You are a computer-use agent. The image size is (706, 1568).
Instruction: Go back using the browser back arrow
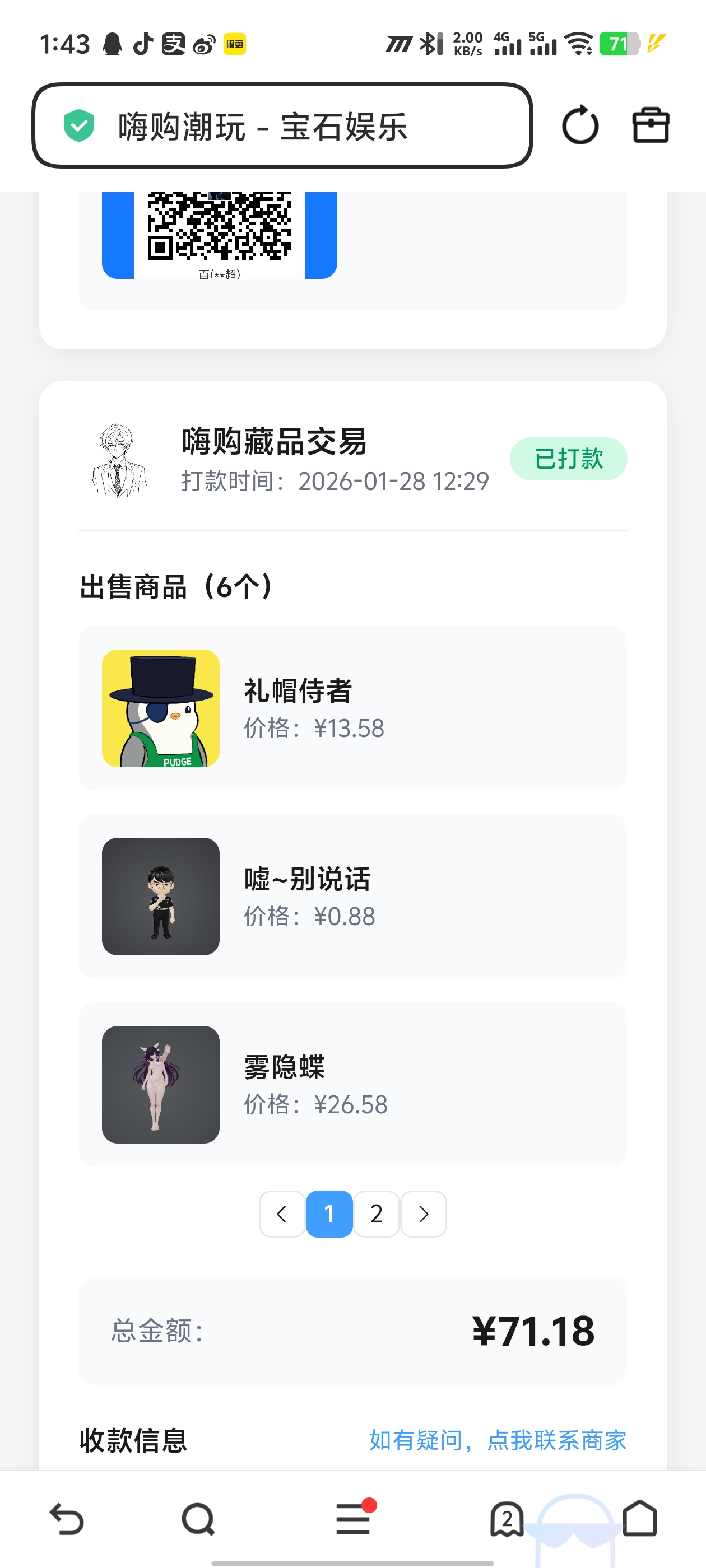66,1519
